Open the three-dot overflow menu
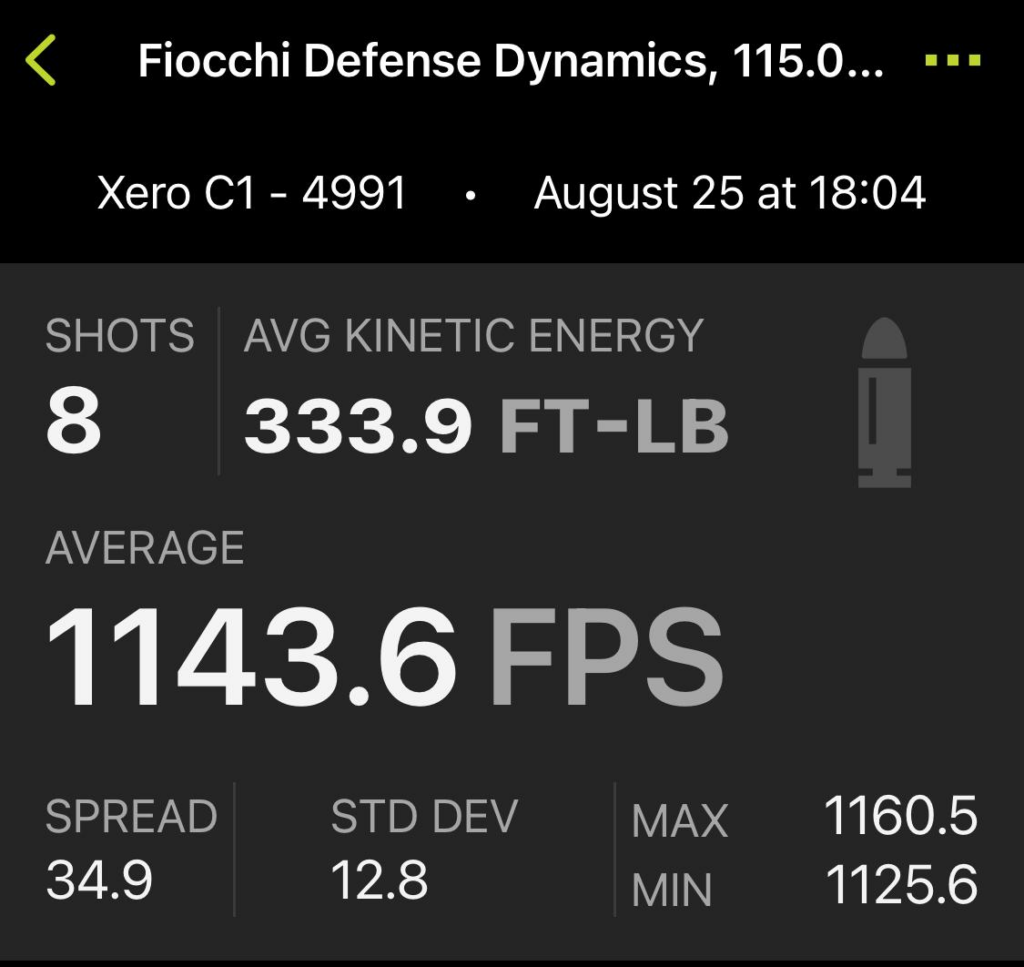The image size is (1024, 967). point(953,61)
